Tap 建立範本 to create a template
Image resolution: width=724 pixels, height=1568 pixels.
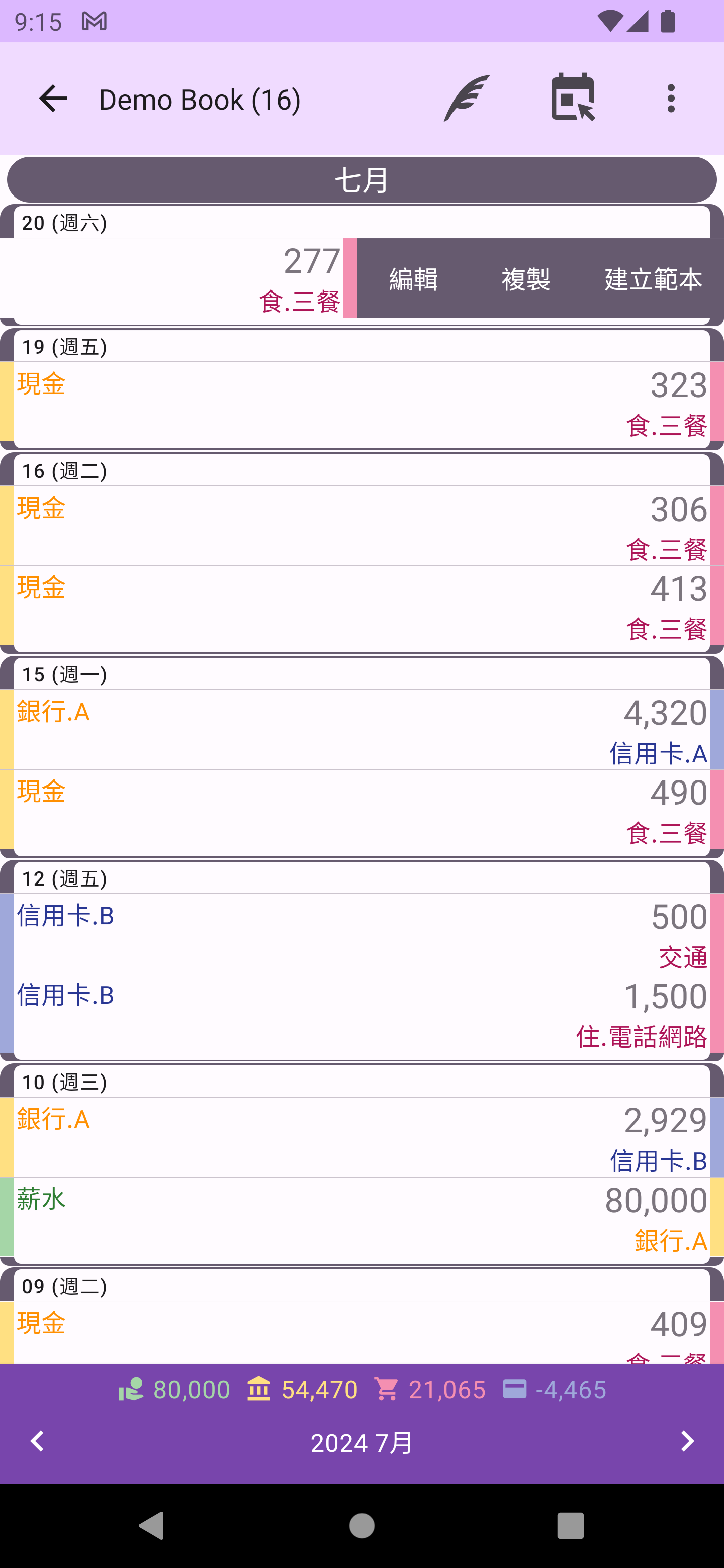(x=653, y=279)
